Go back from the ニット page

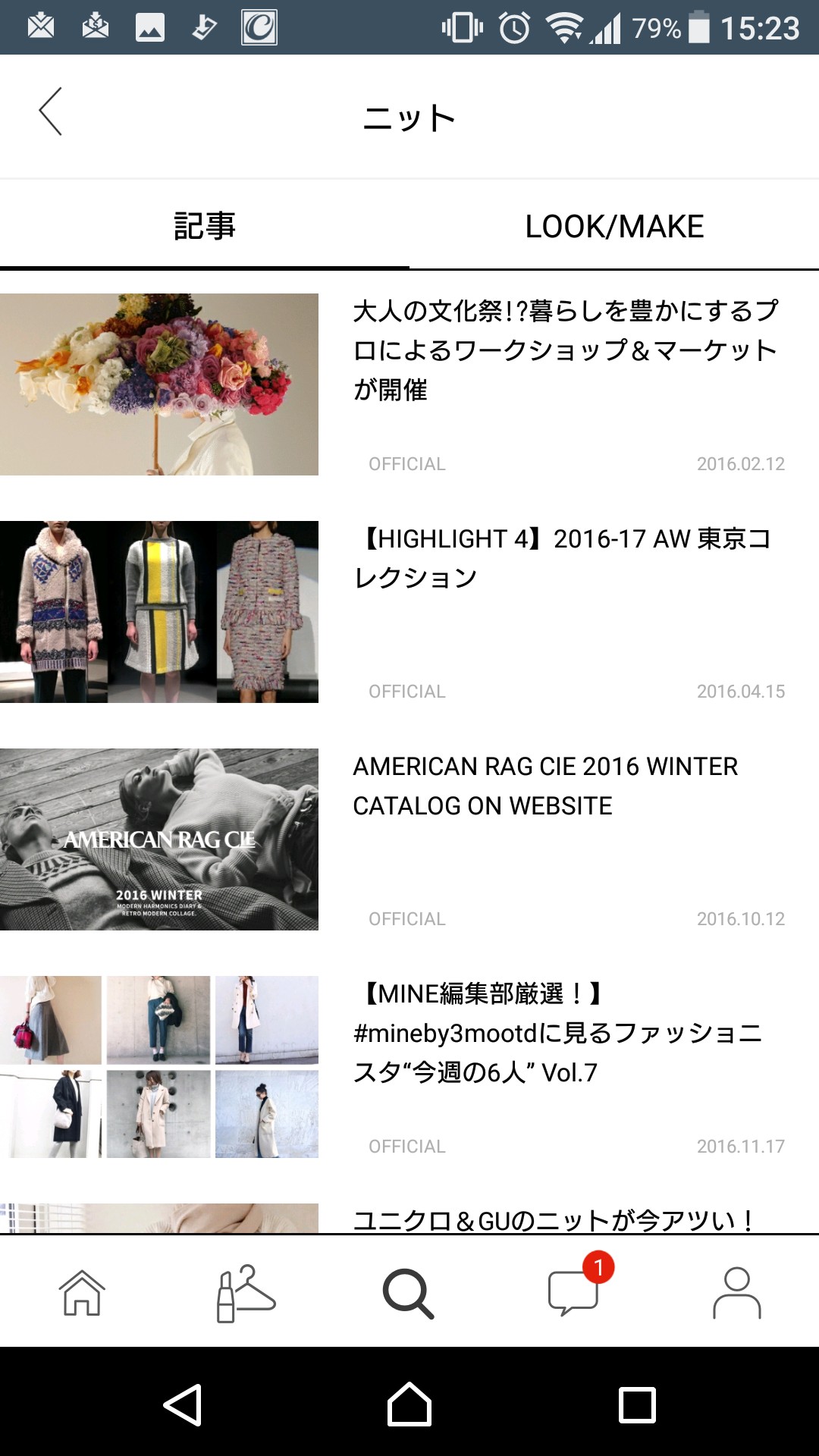(51, 111)
